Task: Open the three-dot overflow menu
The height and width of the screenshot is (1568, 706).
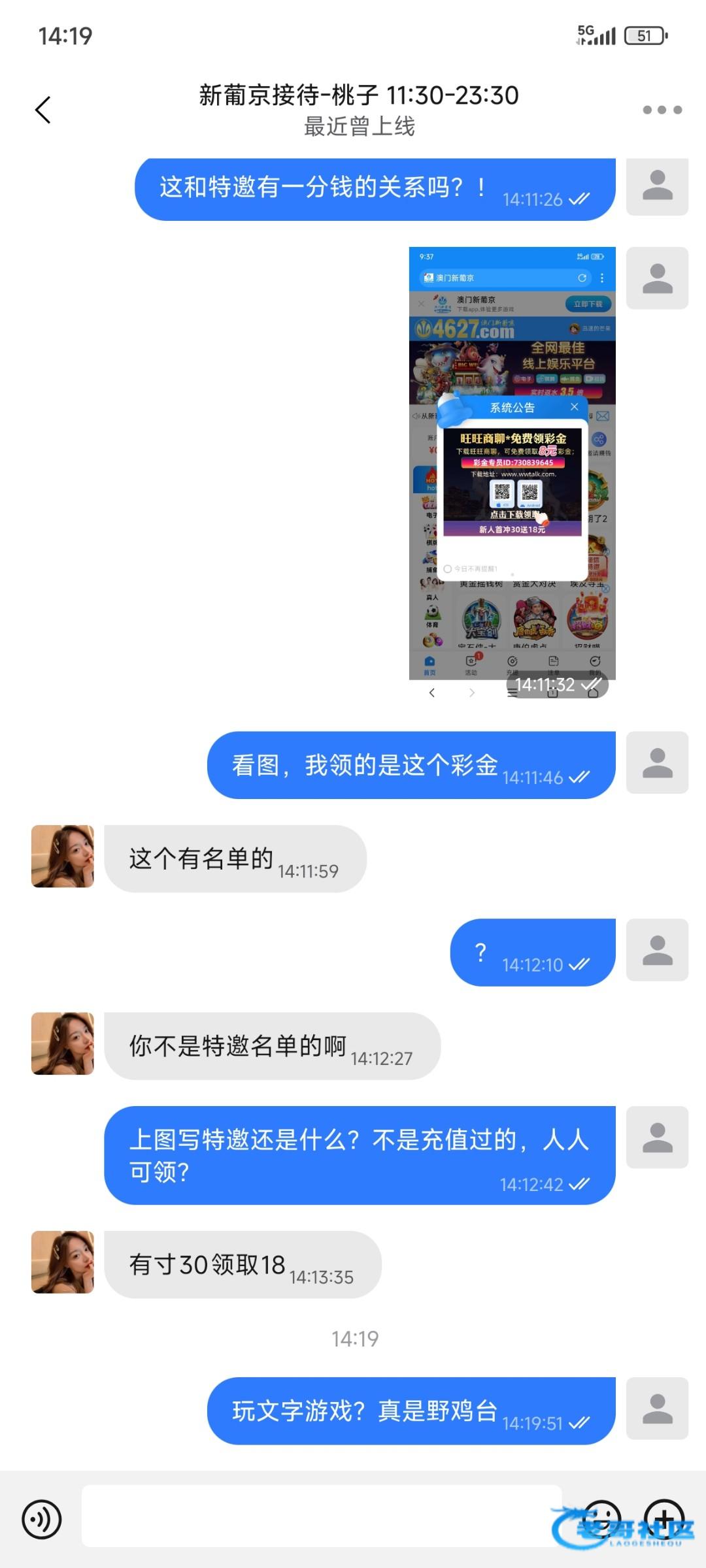Action: click(662, 110)
